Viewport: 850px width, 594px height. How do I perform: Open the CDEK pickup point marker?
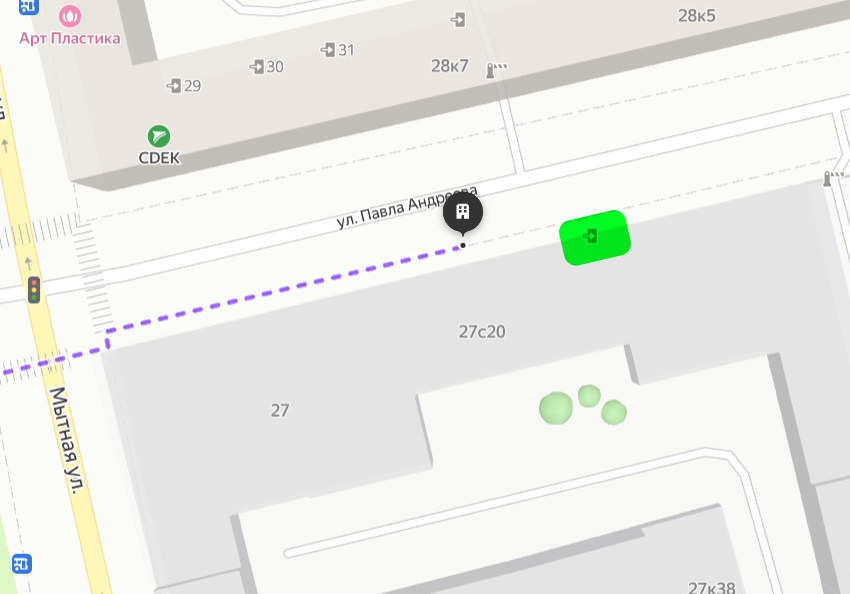point(158,135)
